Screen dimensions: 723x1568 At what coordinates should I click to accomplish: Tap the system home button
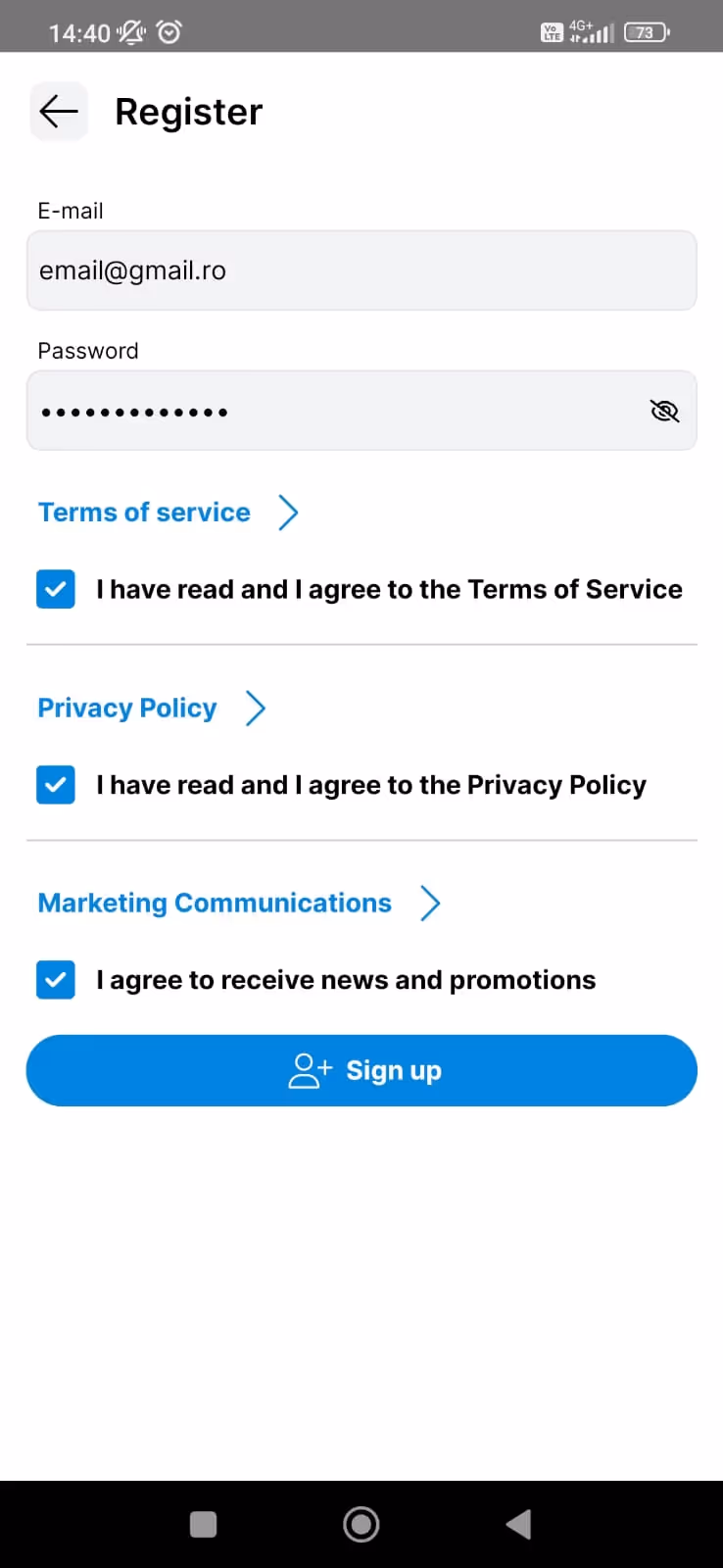point(361,1524)
